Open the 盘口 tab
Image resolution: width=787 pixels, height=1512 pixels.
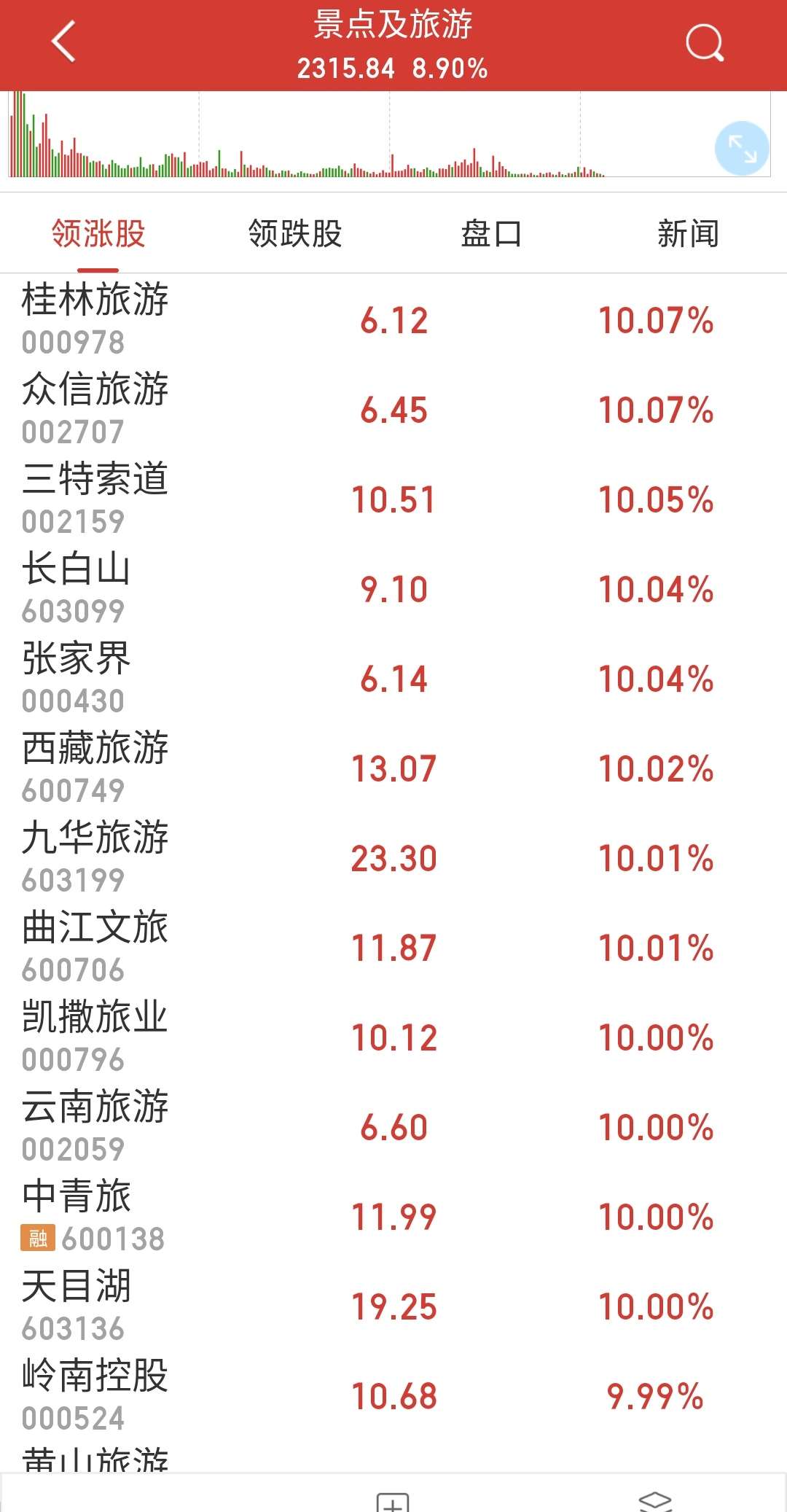pyautogui.click(x=492, y=234)
